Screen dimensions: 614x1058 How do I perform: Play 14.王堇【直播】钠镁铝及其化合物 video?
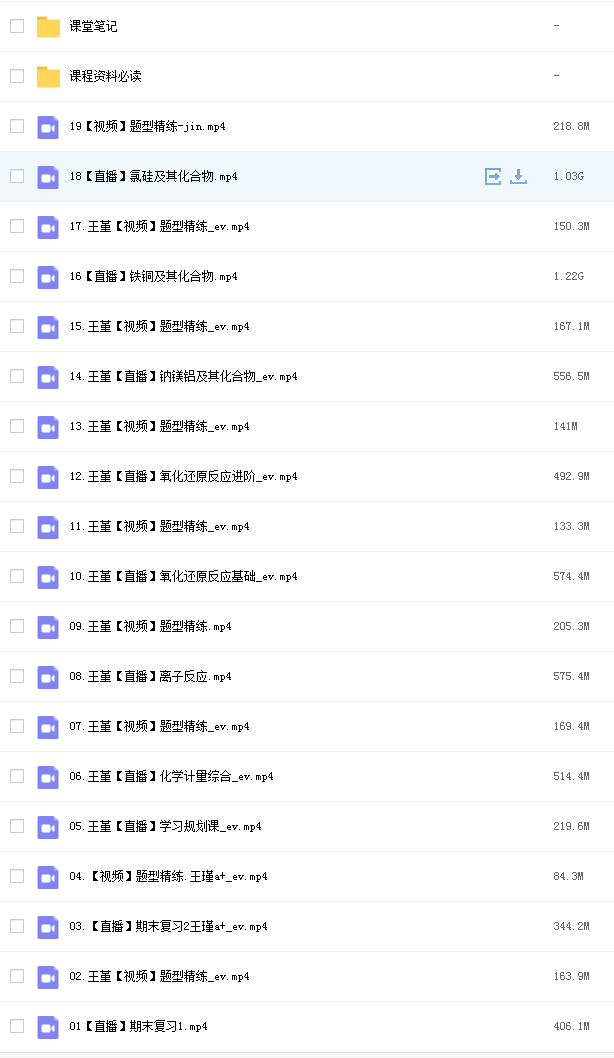tap(184, 376)
